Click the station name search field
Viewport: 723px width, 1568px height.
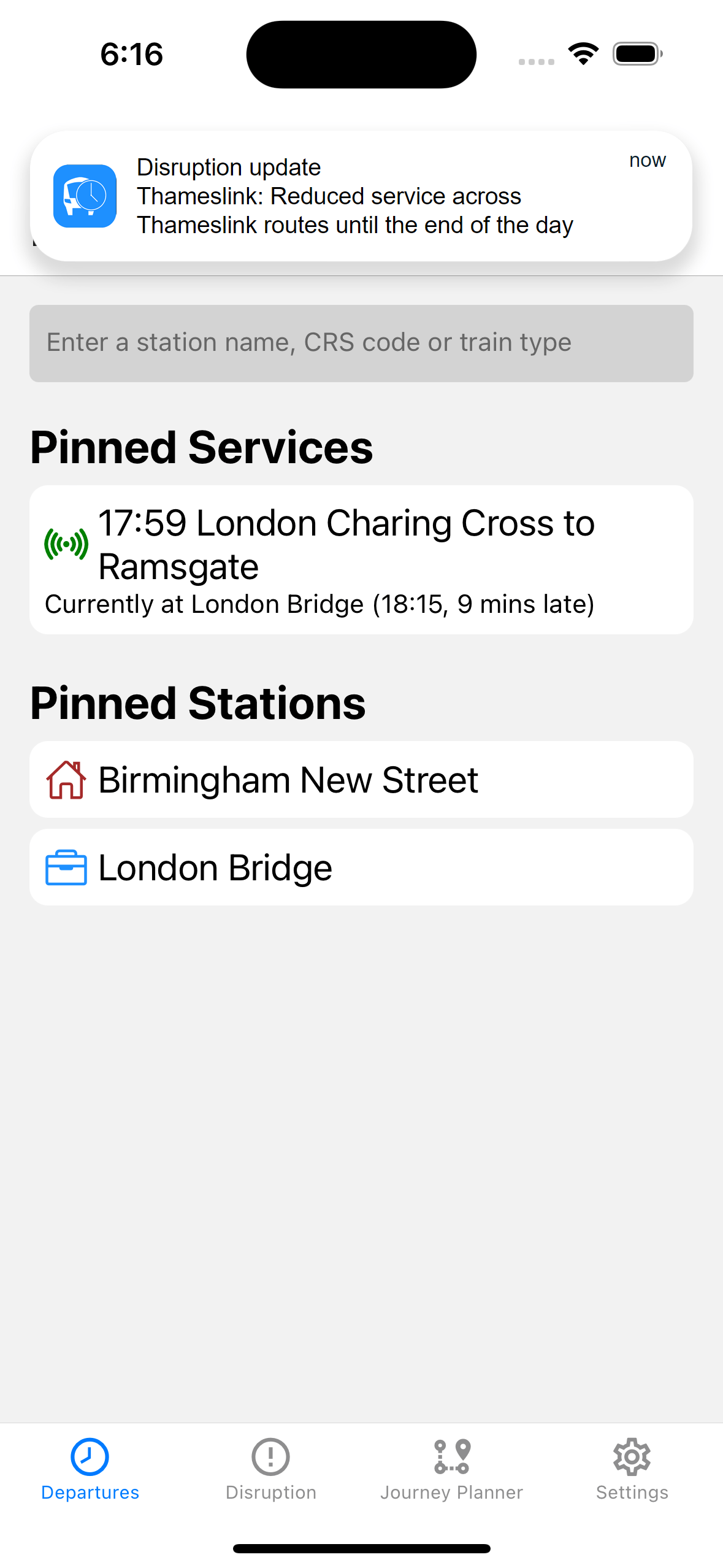point(361,342)
